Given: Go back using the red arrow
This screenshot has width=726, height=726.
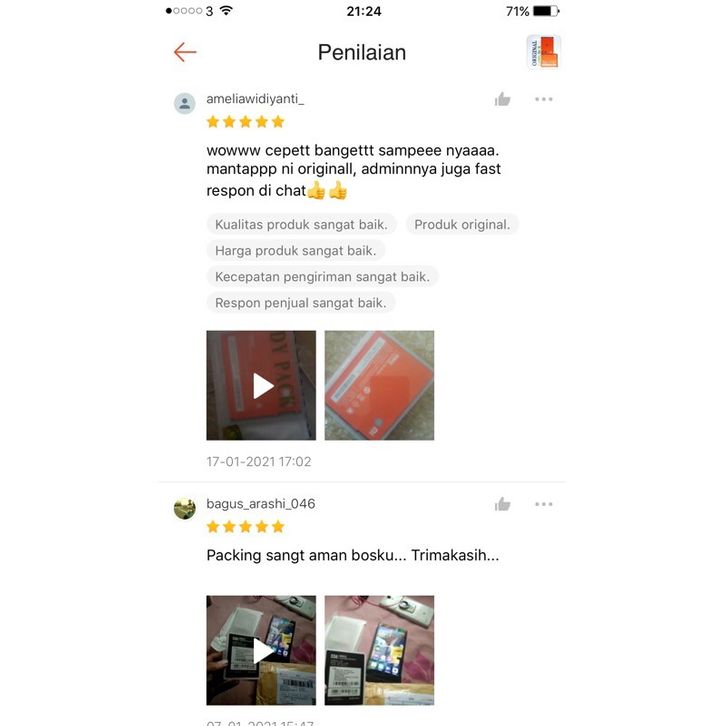Looking at the screenshot, I should click(x=185, y=52).
